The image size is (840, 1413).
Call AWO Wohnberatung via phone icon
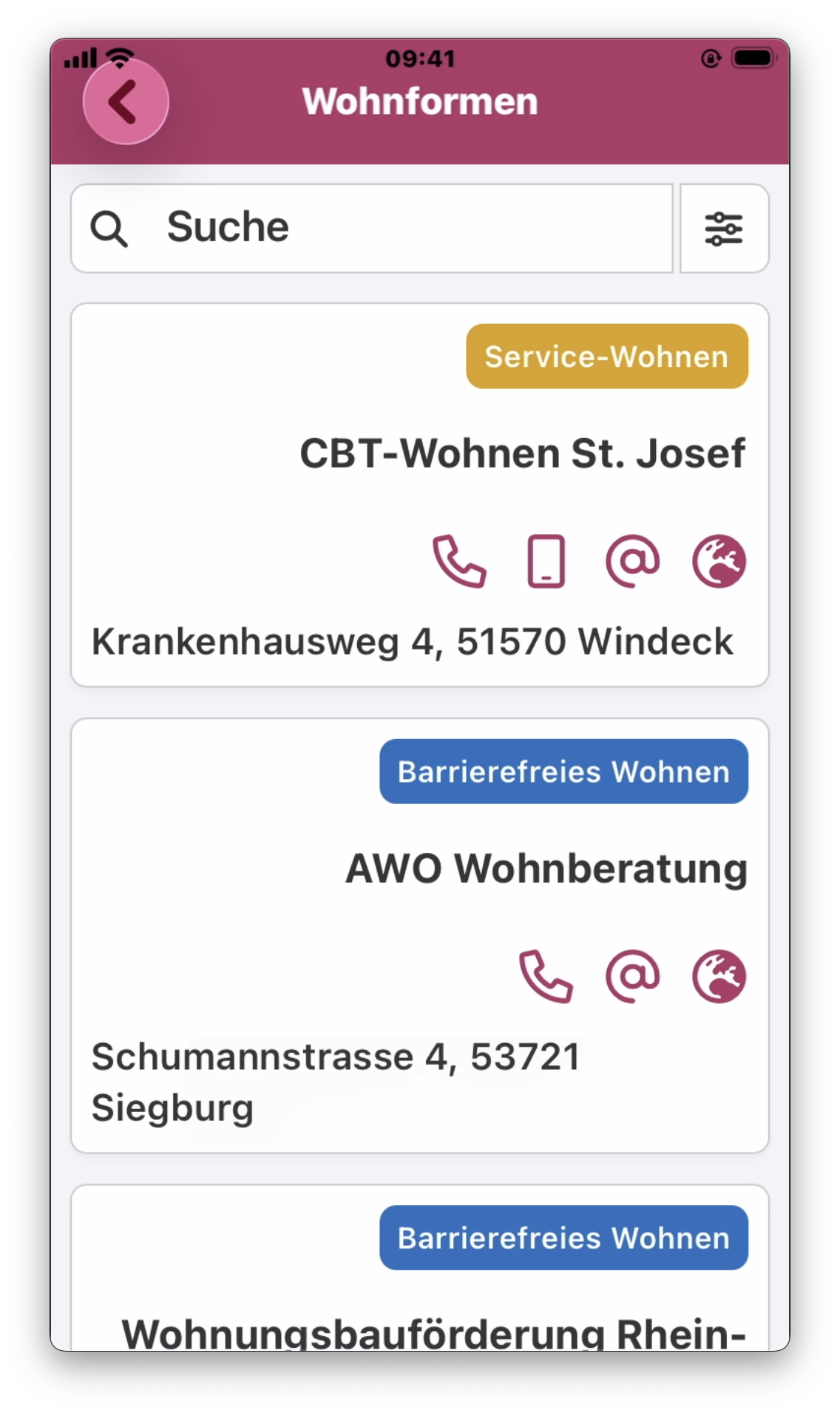tap(546, 977)
